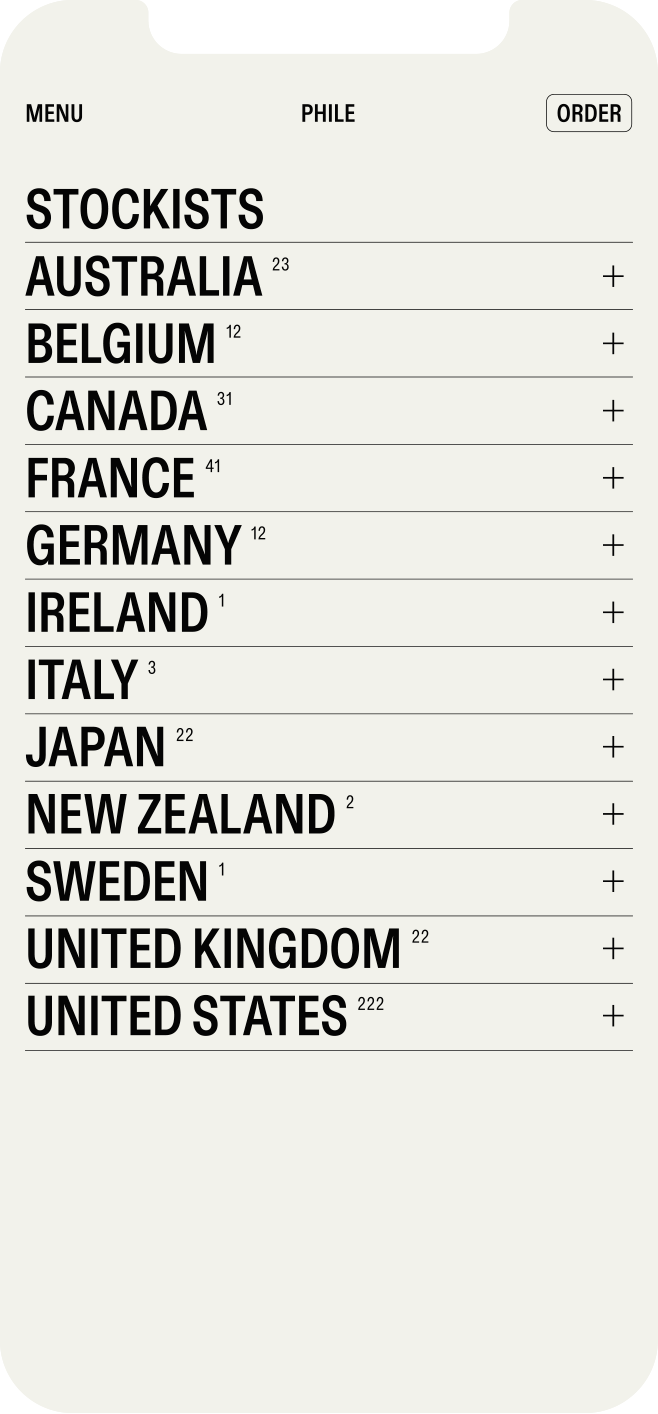This screenshot has height=1414, width=658.
Task: Open the Germany stockists list
Action: click(613, 545)
